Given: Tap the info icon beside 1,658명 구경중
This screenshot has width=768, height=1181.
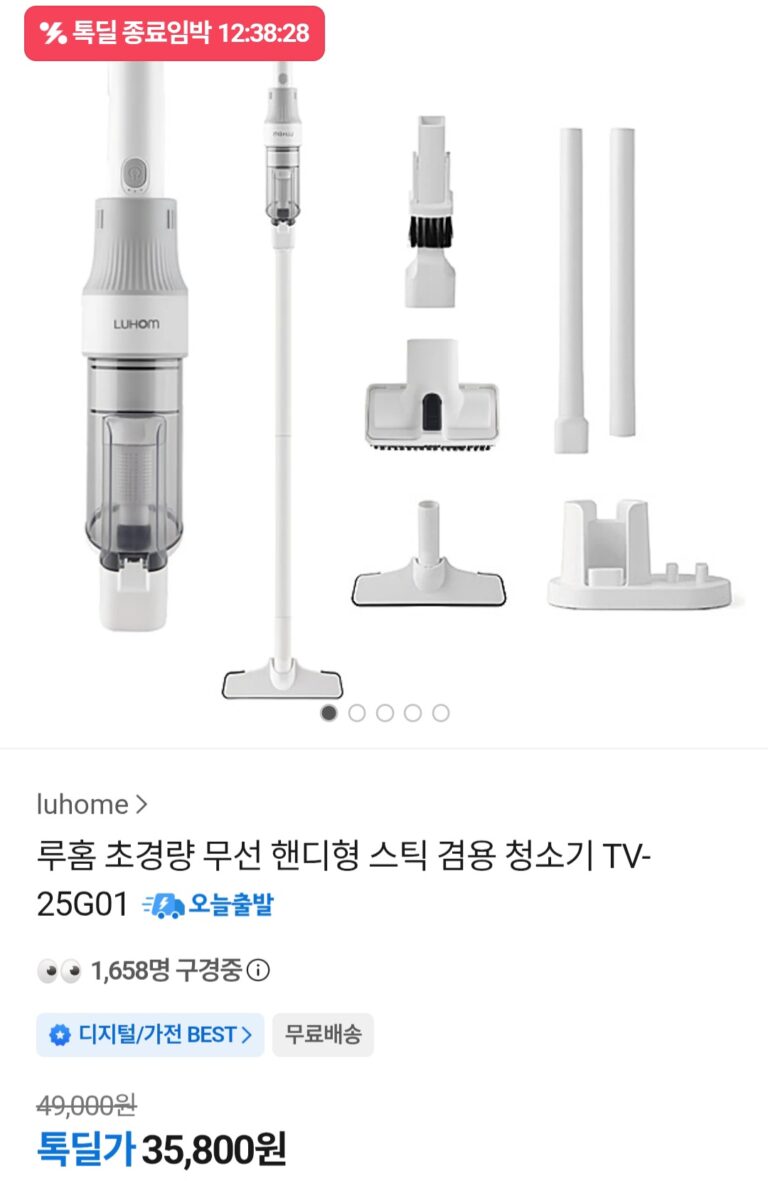Looking at the screenshot, I should [259, 970].
